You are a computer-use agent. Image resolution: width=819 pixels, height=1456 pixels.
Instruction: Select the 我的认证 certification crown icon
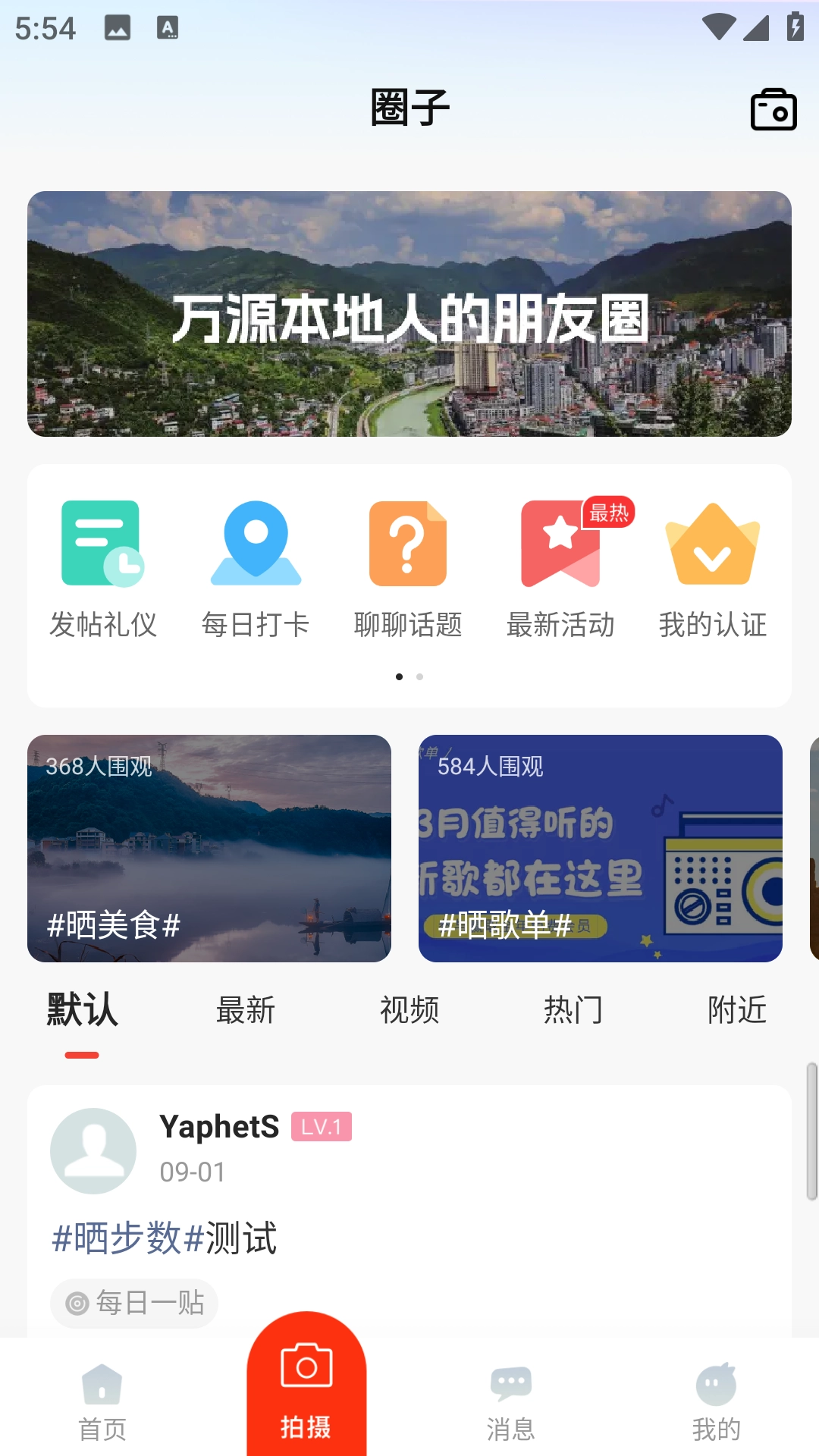click(x=712, y=565)
